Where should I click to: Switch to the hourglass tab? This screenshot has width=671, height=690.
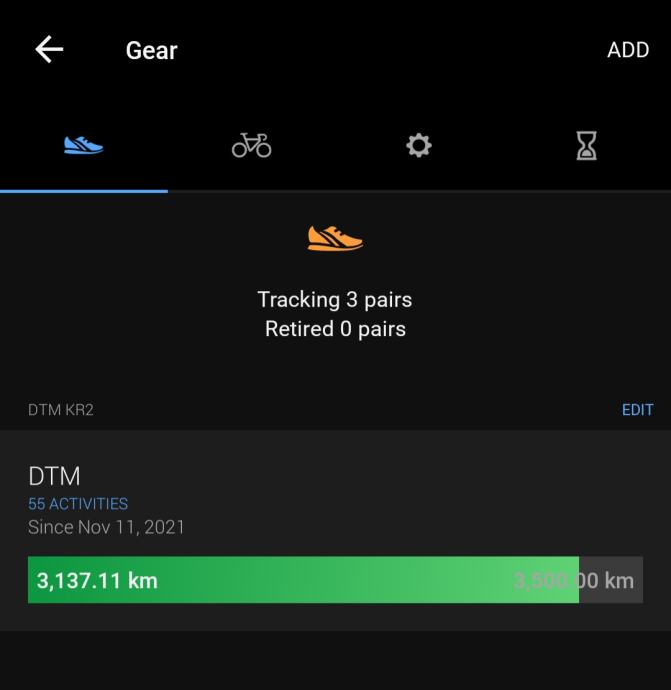[x=586, y=146]
